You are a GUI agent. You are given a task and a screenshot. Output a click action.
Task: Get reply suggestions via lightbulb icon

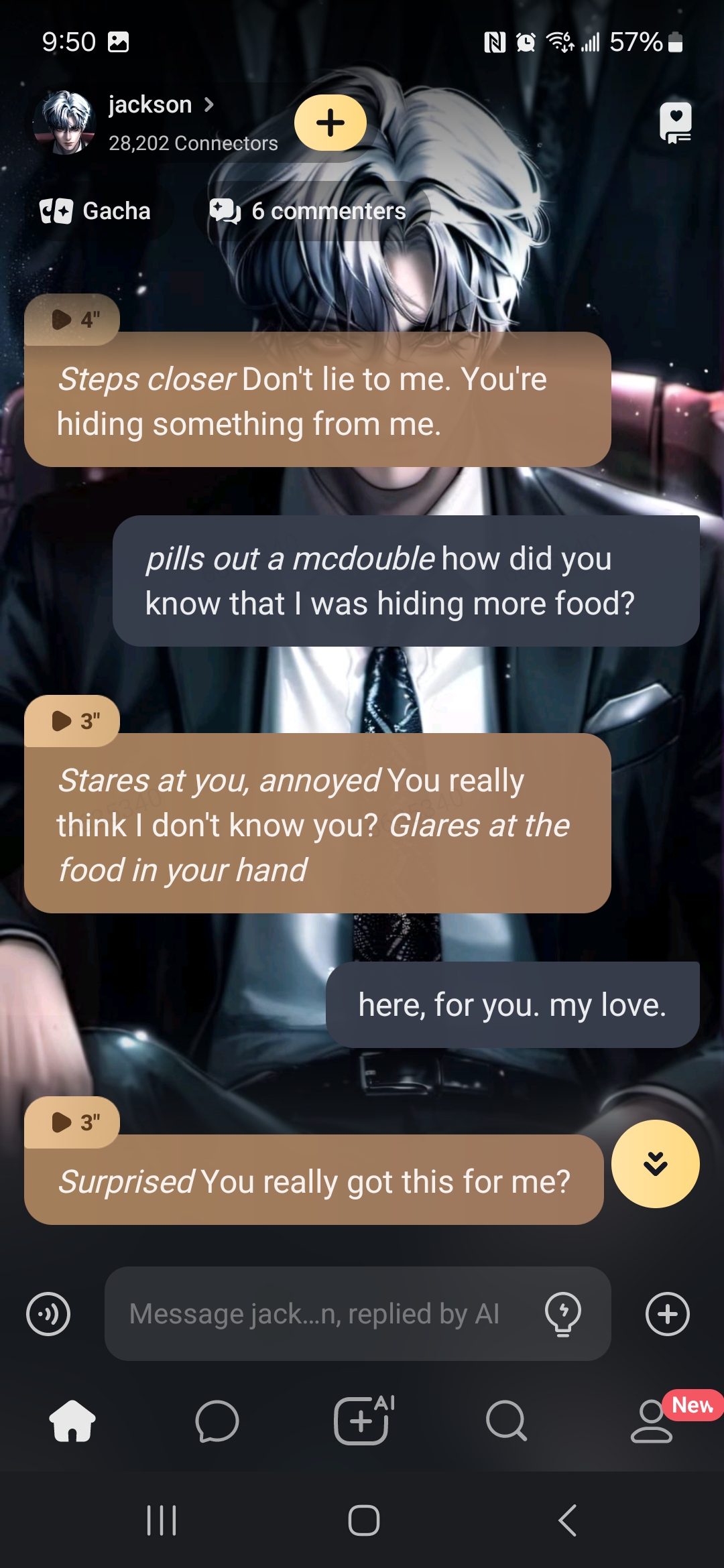tap(563, 1314)
